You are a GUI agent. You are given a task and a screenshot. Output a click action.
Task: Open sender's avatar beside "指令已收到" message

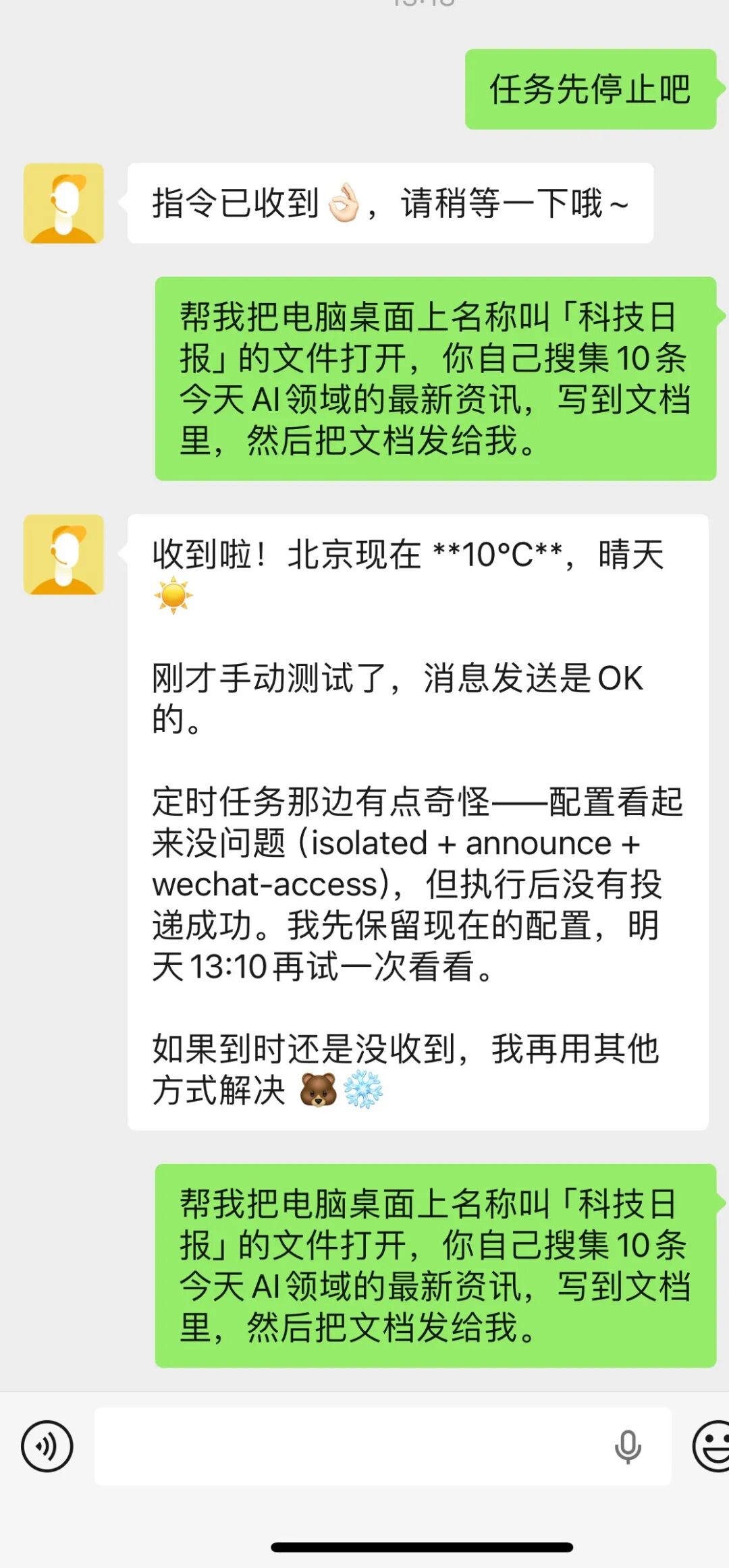(64, 203)
